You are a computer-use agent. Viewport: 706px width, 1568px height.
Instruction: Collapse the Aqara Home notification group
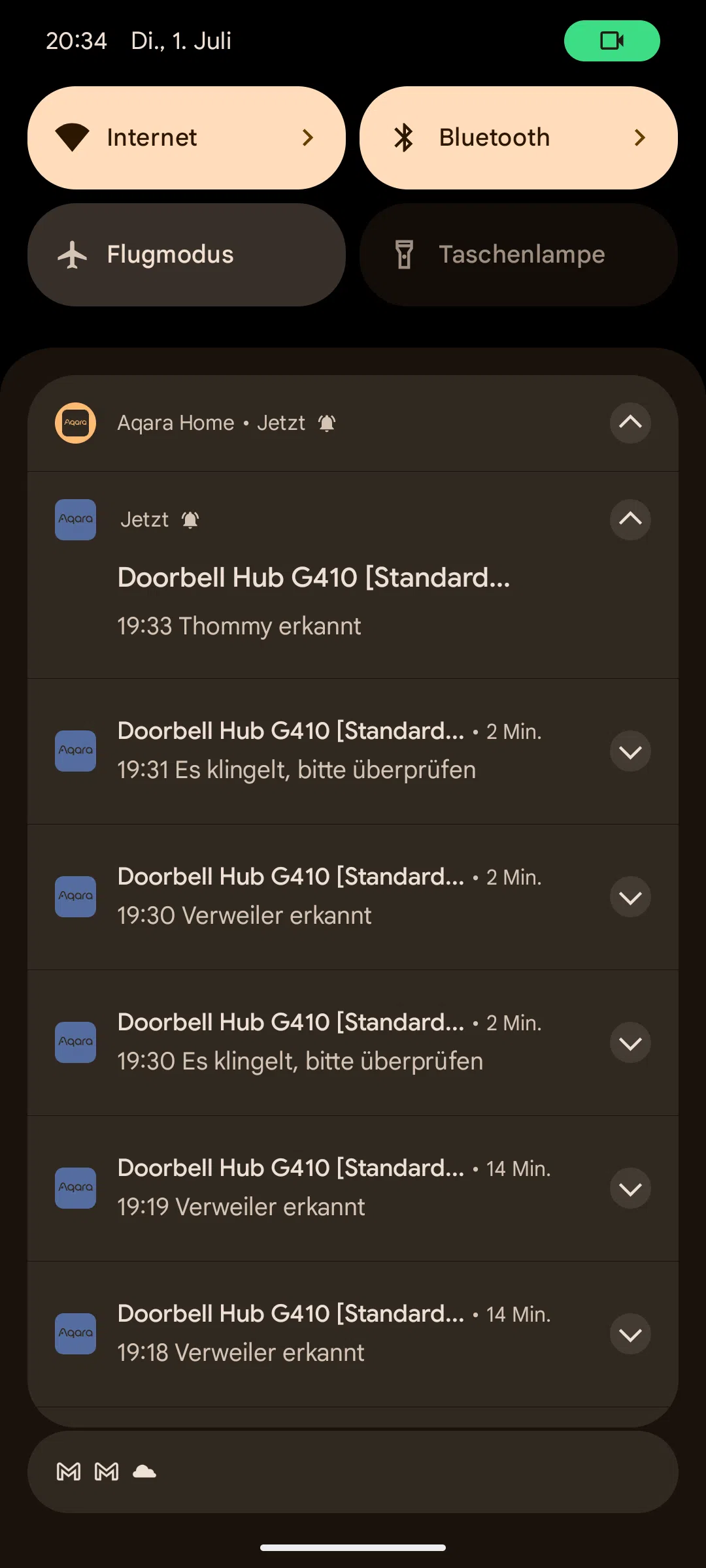click(x=630, y=423)
